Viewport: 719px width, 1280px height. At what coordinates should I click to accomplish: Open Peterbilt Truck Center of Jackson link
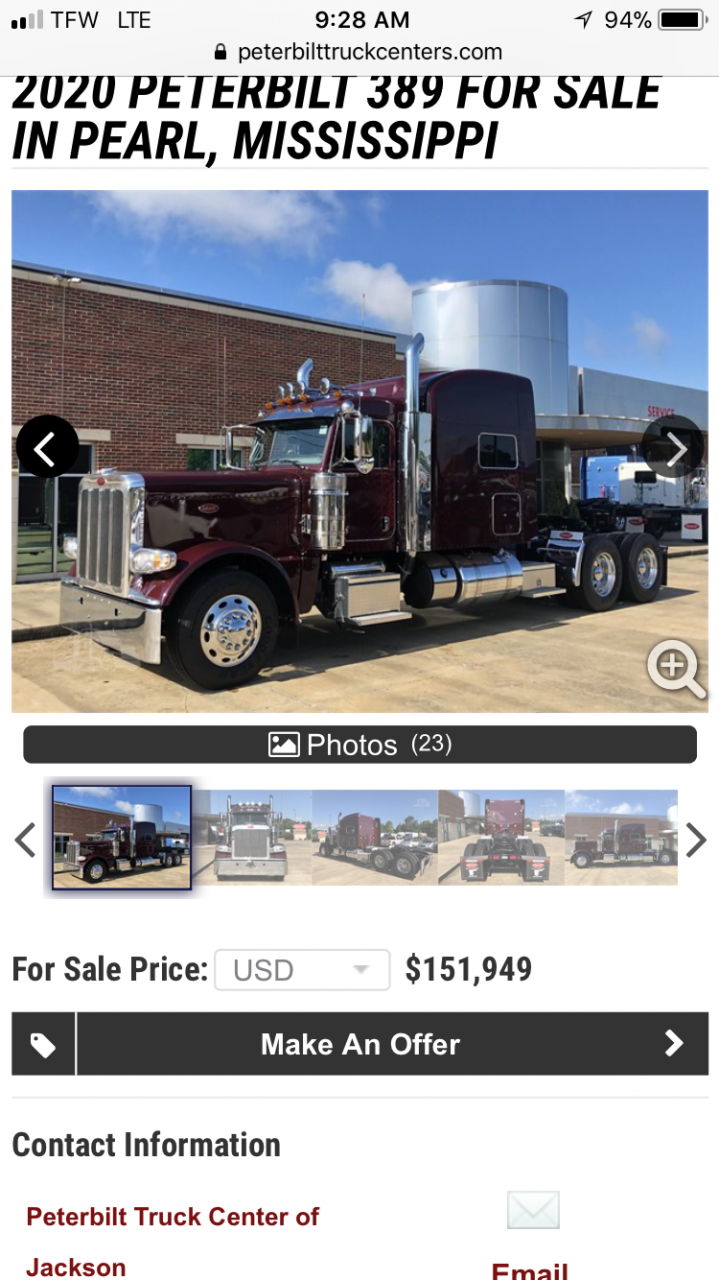pyautogui.click(x=172, y=1241)
